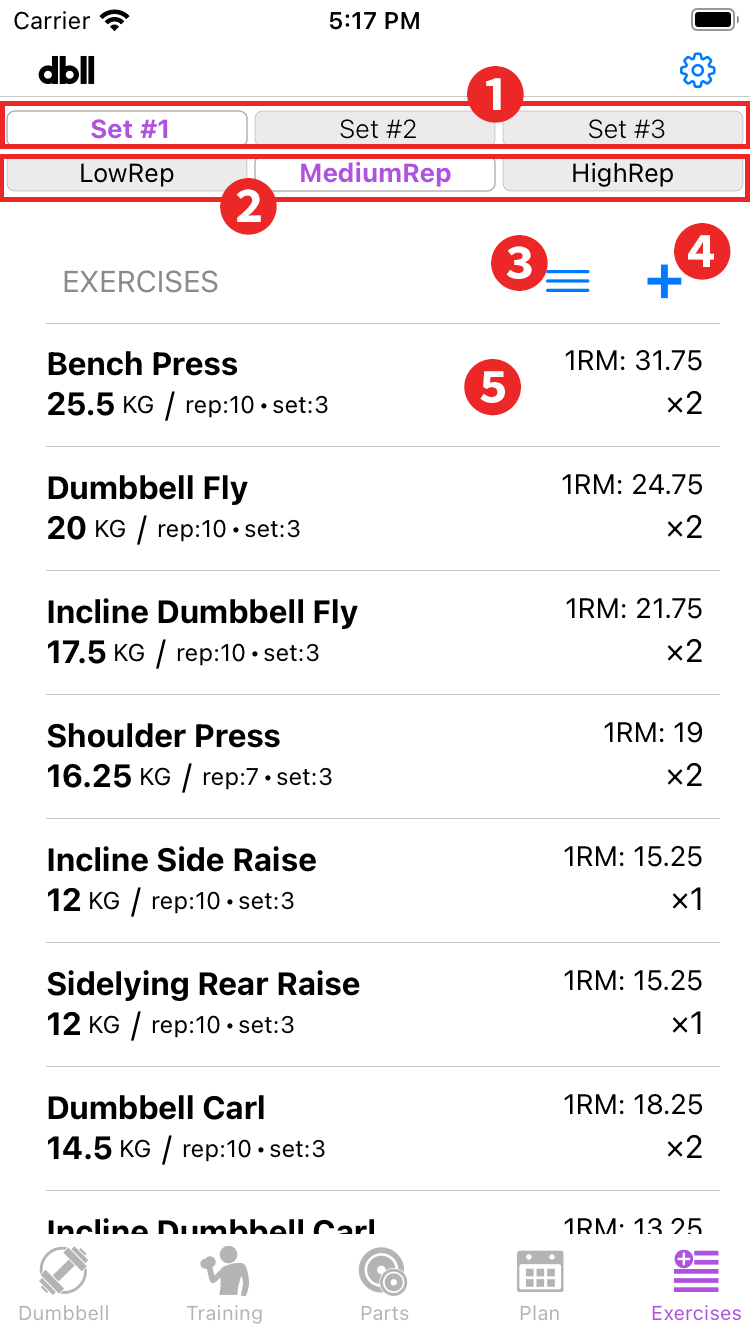Choose the LowRep option

pos(127,174)
